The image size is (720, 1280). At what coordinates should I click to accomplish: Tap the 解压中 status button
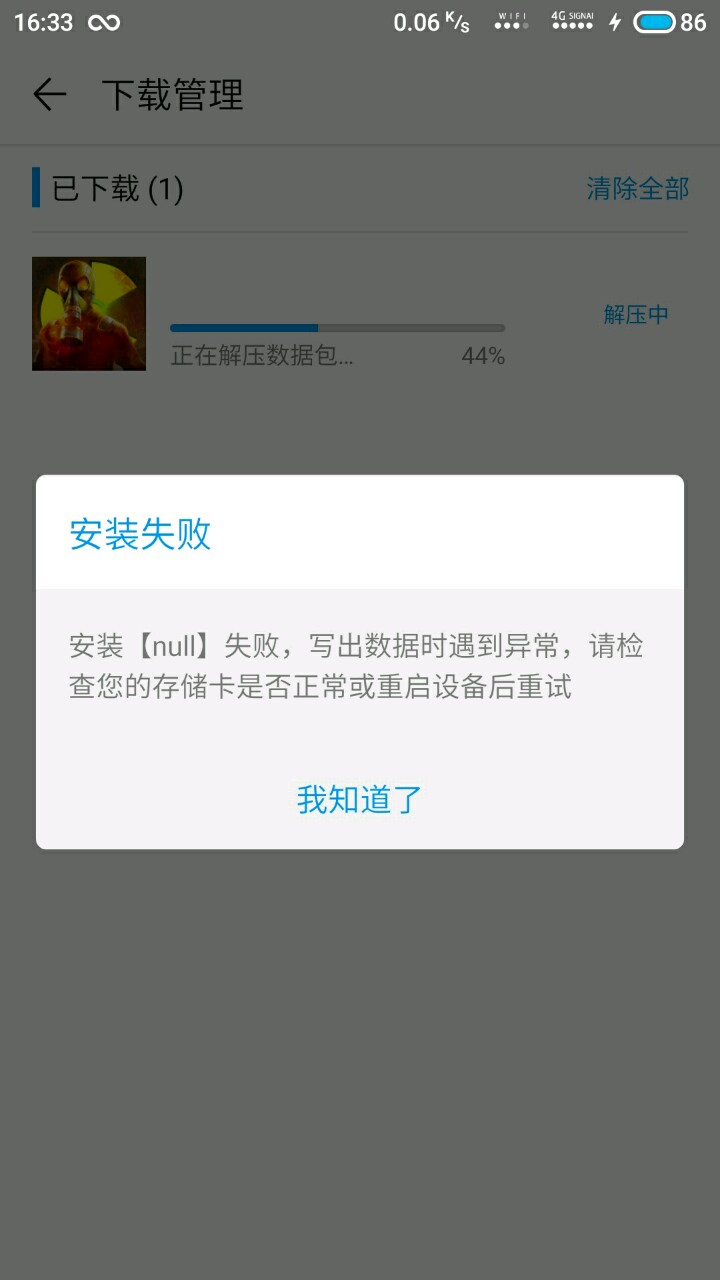[636, 314]
